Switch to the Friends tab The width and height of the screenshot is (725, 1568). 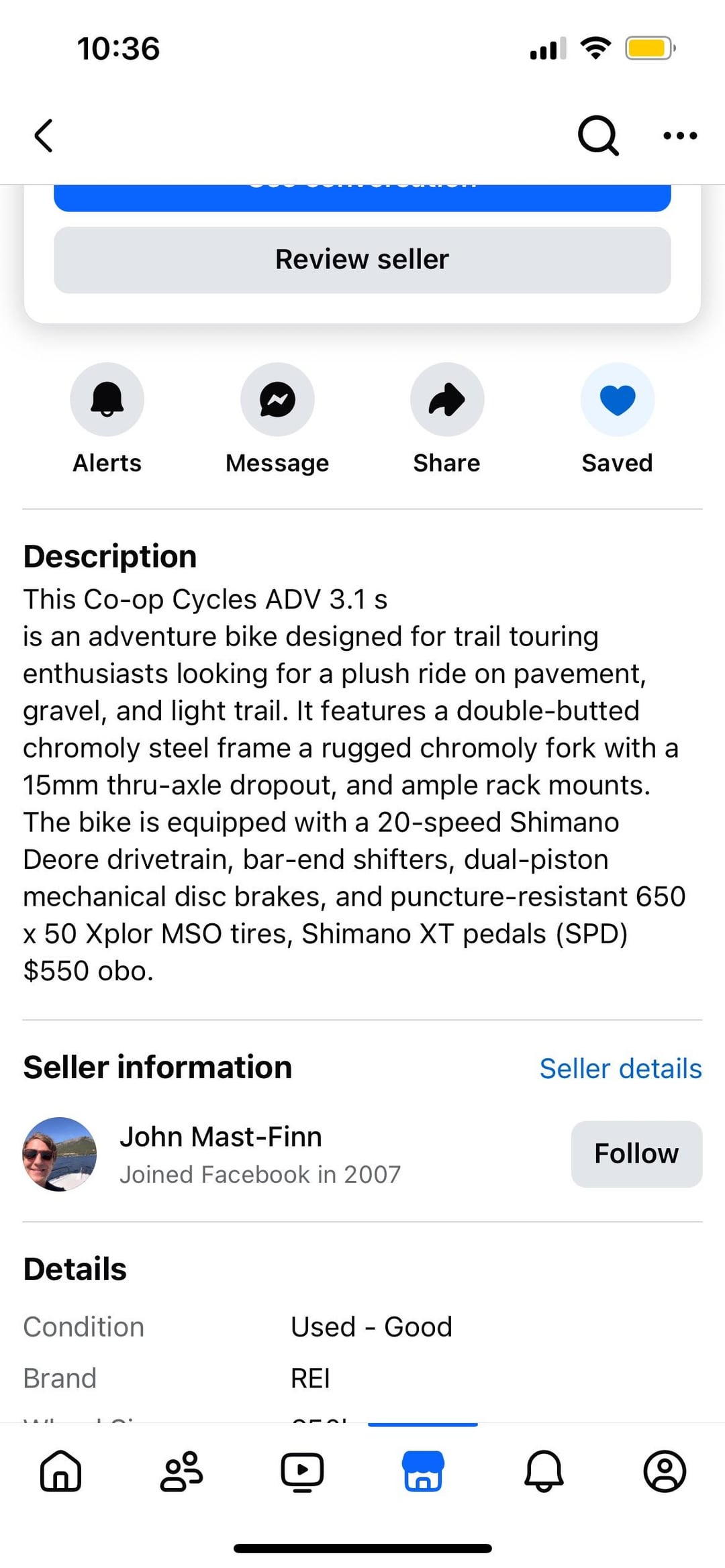[x=181, y=1471]
